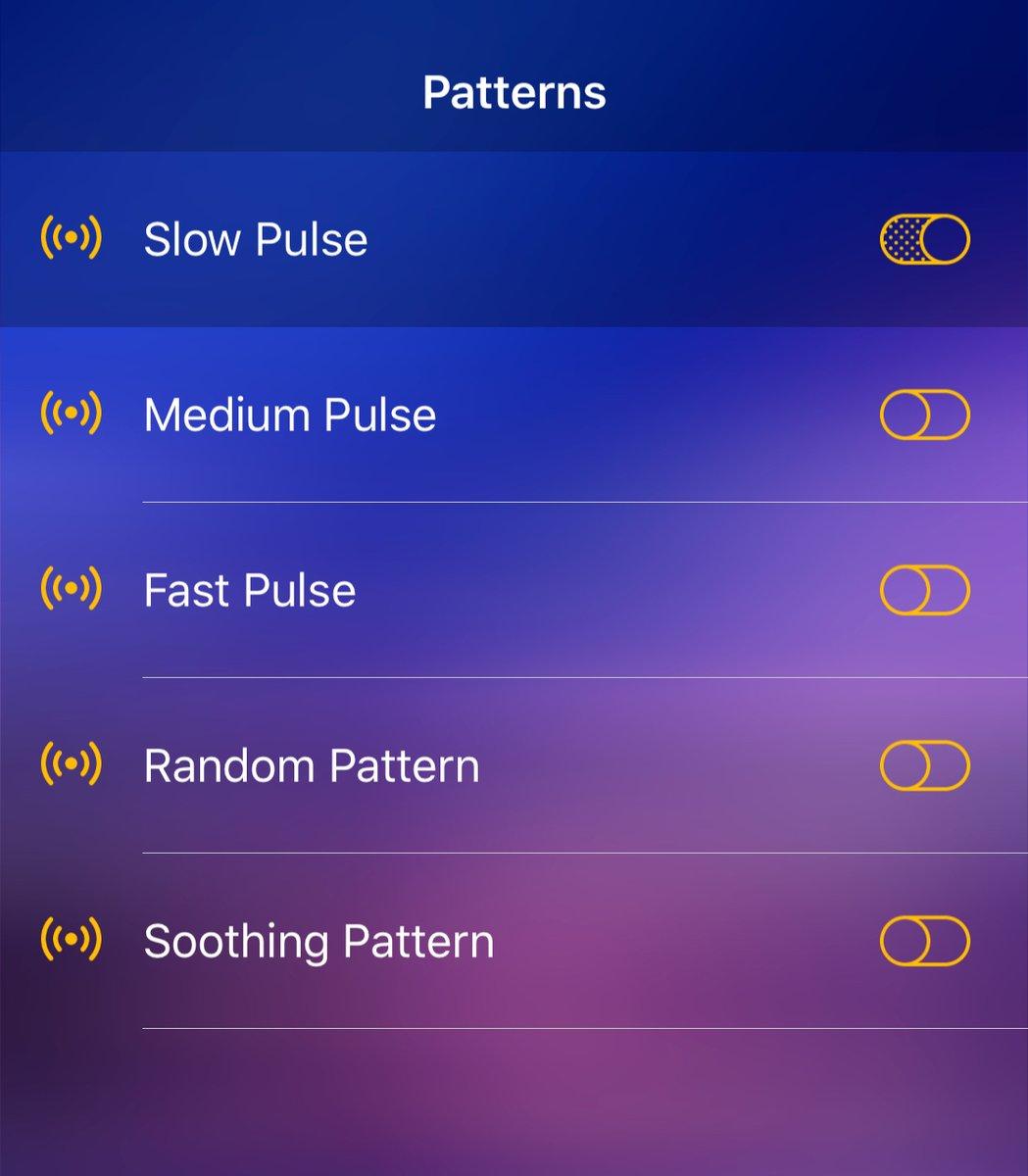Enable the Medium Pulse toggle
The height and width of the screenshot is (1176, 1028).
(924, 416)
